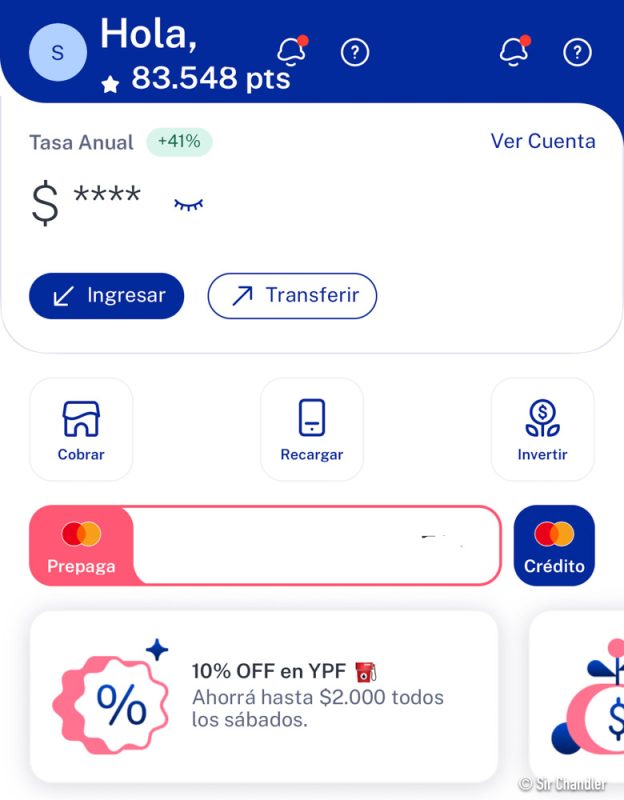Open the profile avatar S
Screen dimensions: 624x800
[x=57, y=54]
